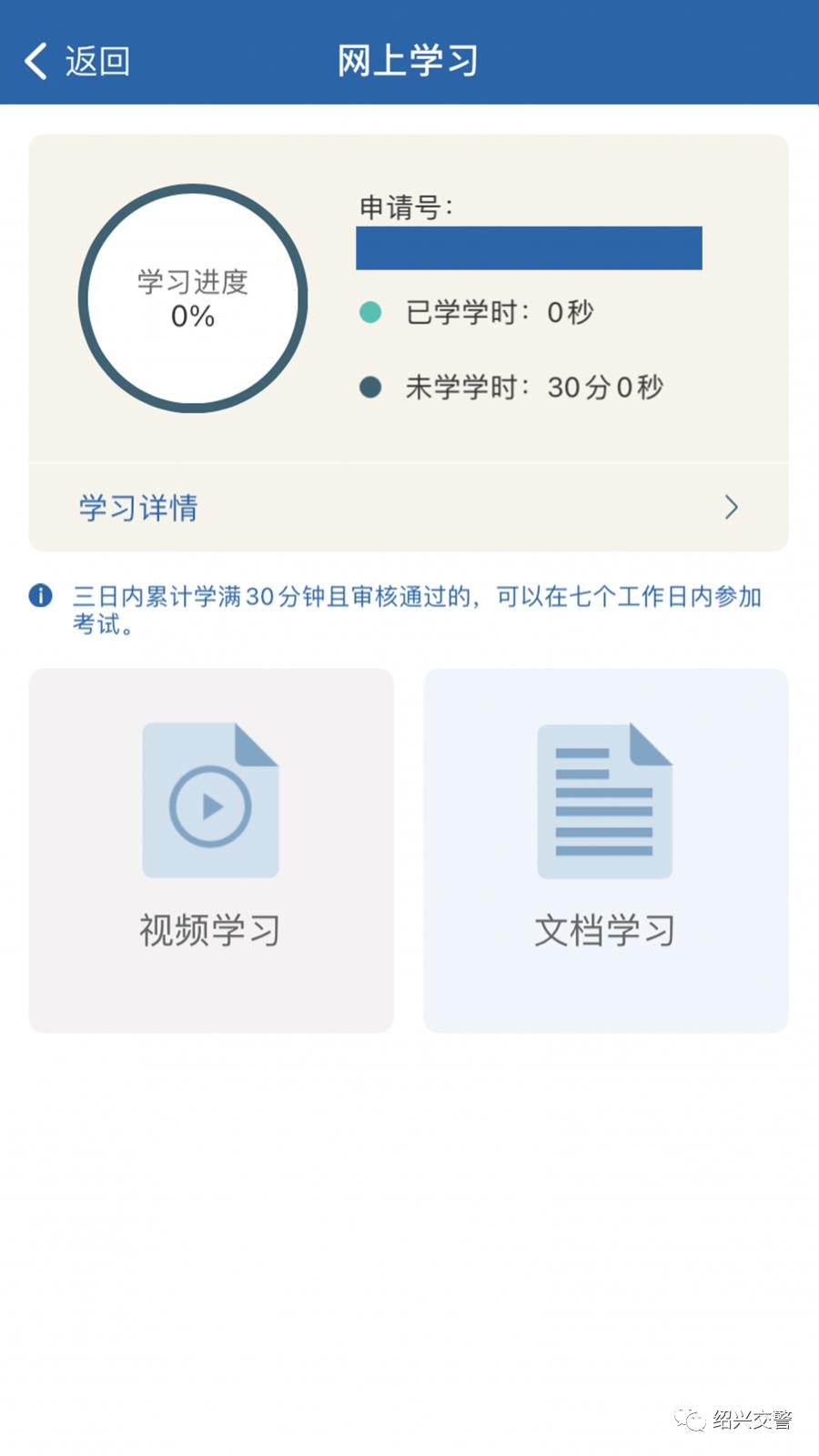Switch to 视频学习 learning mode

pyautogui.click(x=210, y=851)
